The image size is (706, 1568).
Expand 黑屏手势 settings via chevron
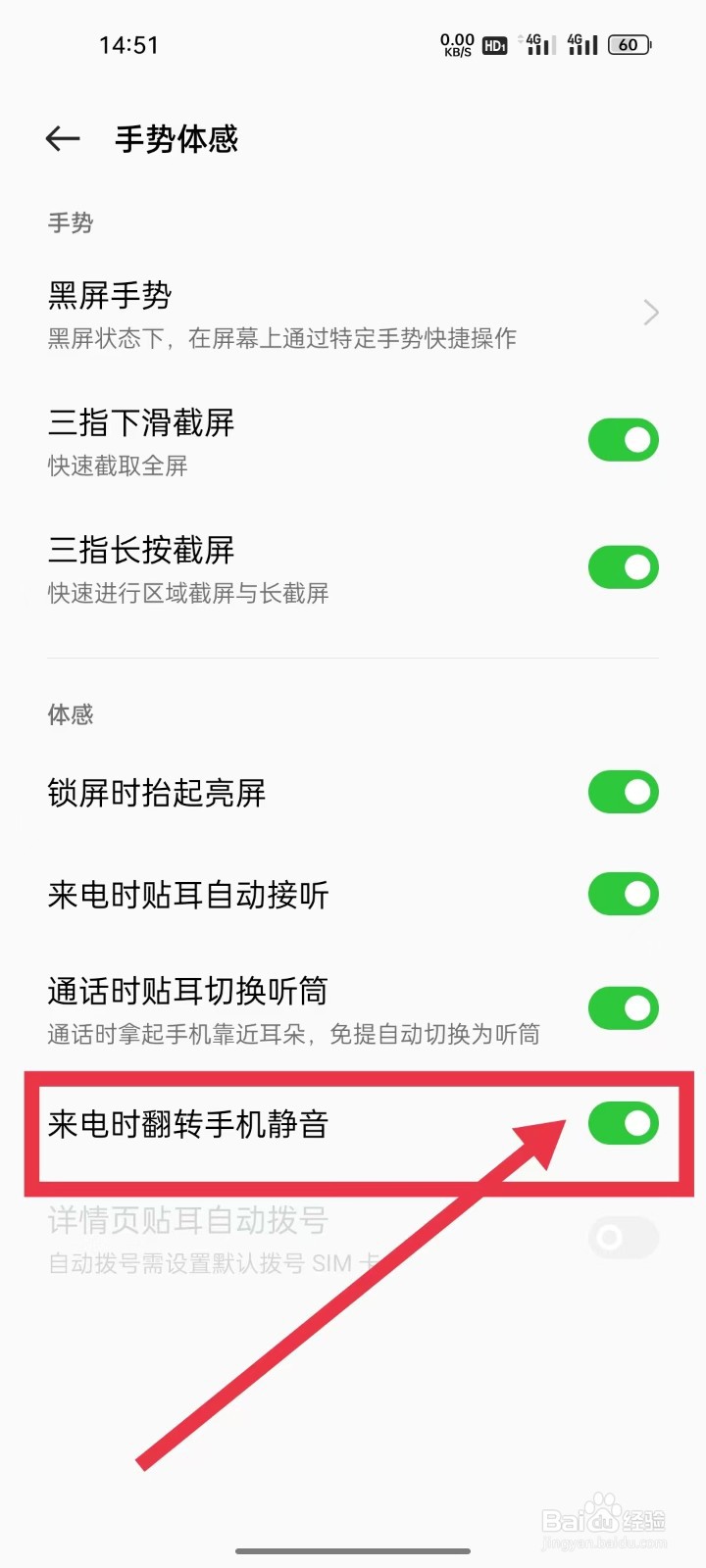click(649, 312)
